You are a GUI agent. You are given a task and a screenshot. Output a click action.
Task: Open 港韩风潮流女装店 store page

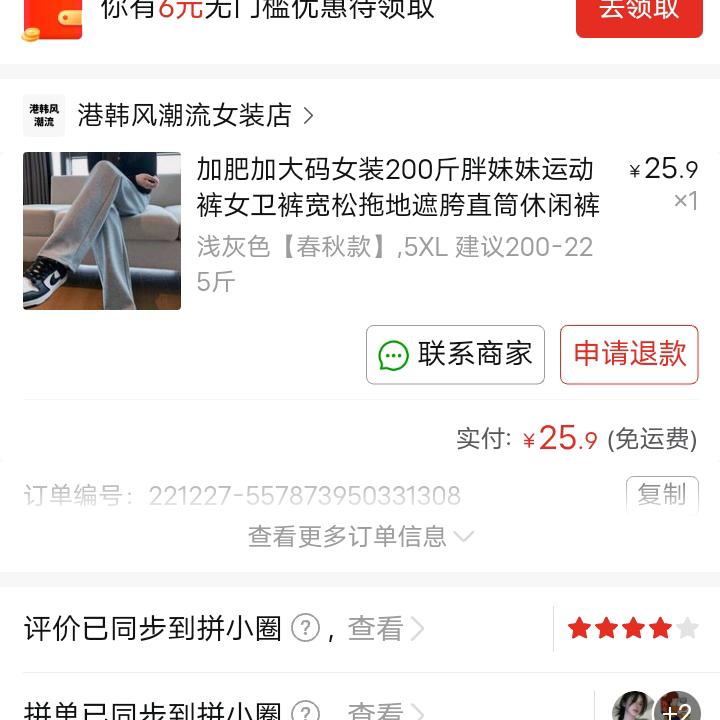pos(185,116)
